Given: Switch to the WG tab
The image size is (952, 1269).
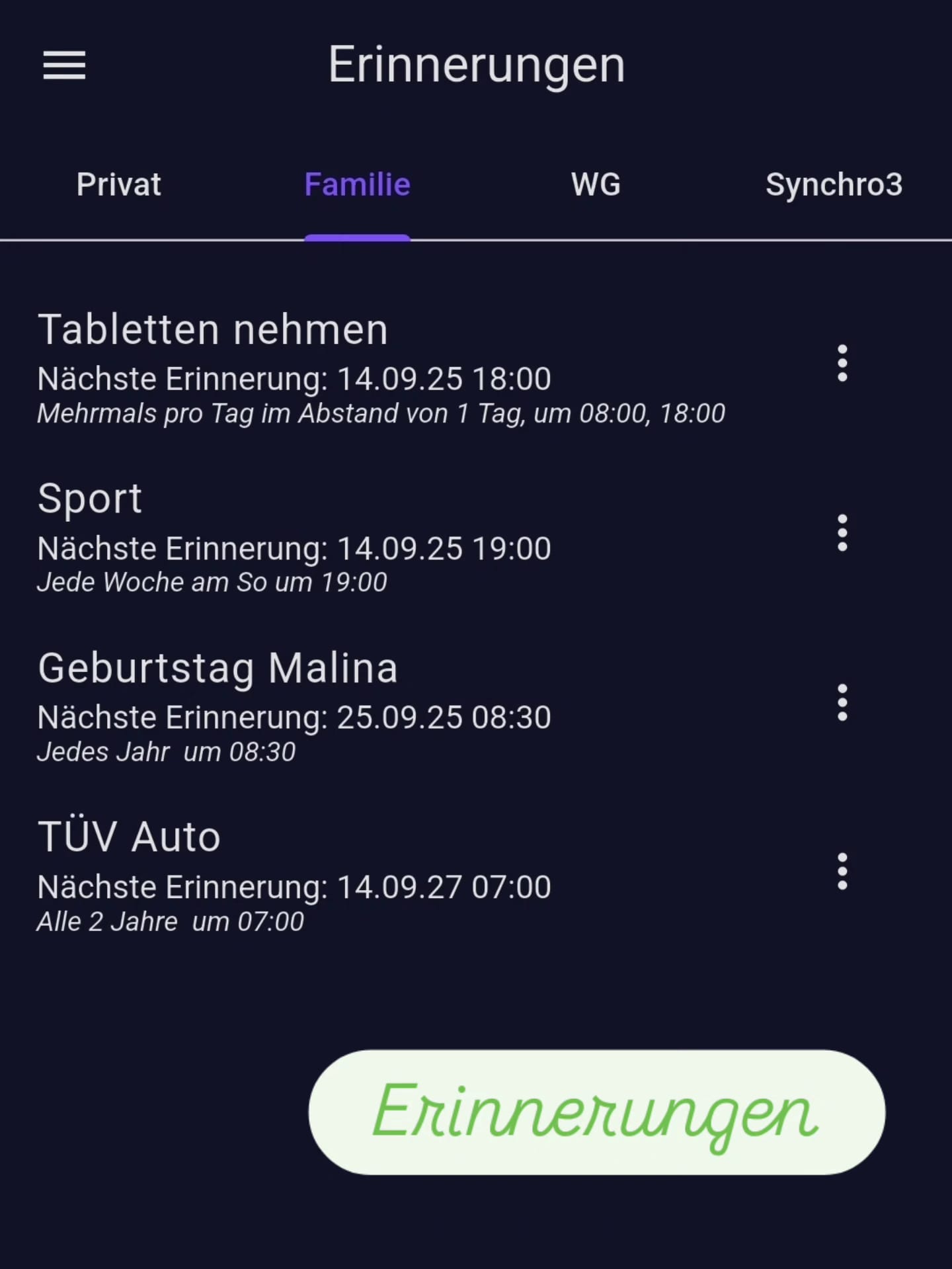Looking at the screenshot, I should point(596,184).
